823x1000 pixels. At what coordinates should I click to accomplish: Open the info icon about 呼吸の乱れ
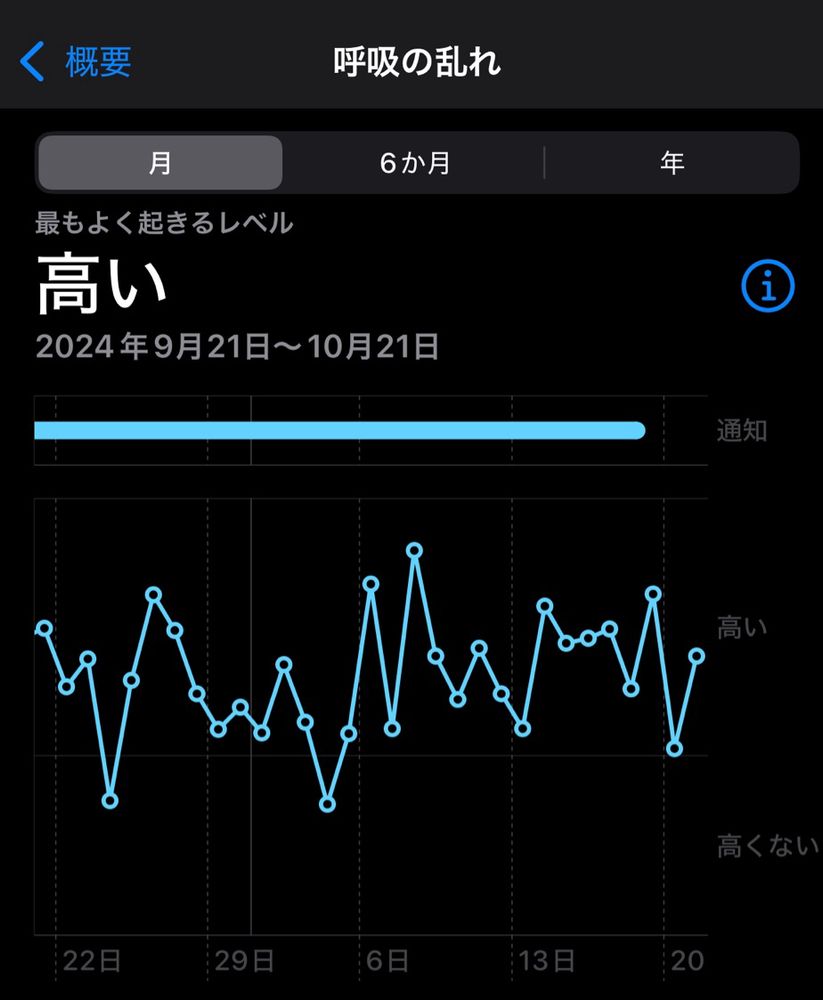pyautogui.click(x=767, y=288)
